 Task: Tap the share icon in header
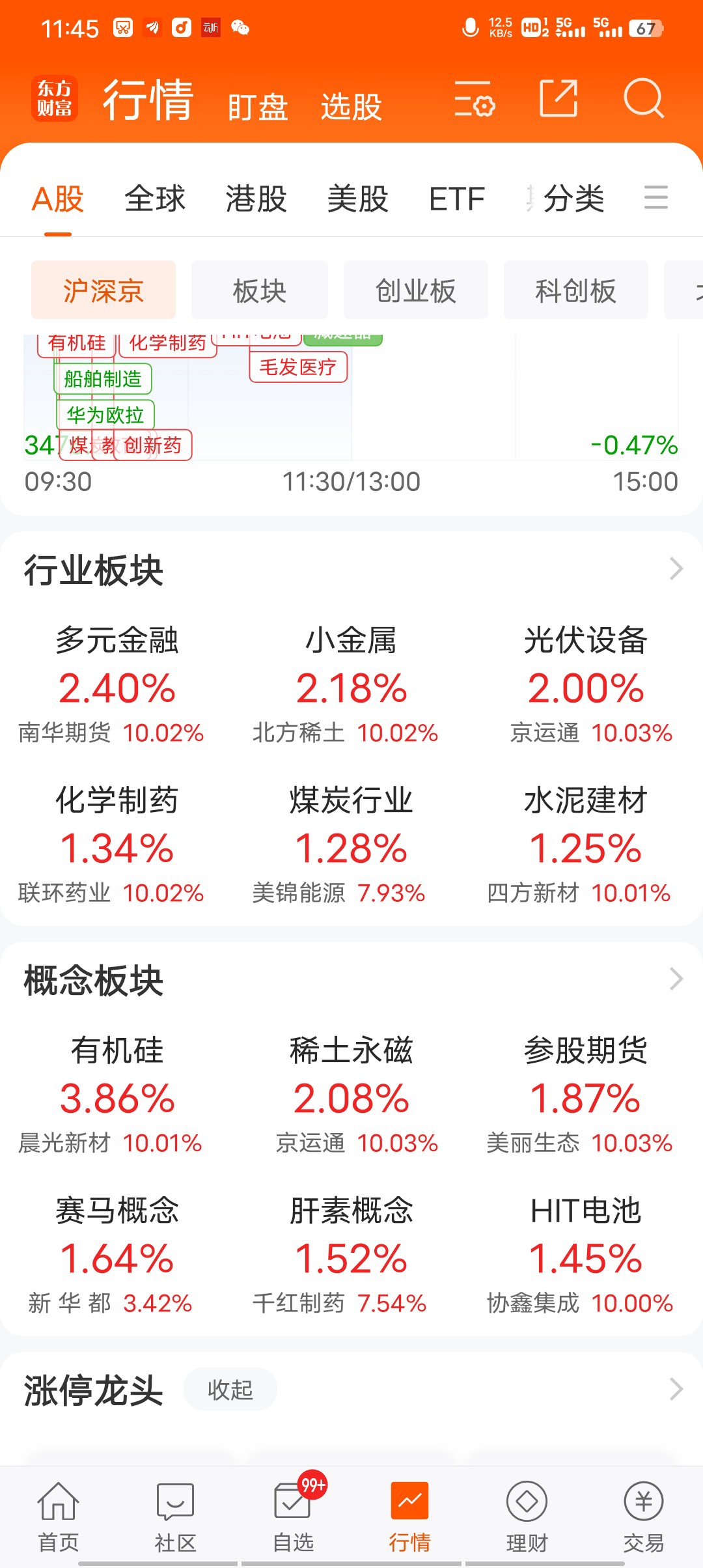coord(559,99)
